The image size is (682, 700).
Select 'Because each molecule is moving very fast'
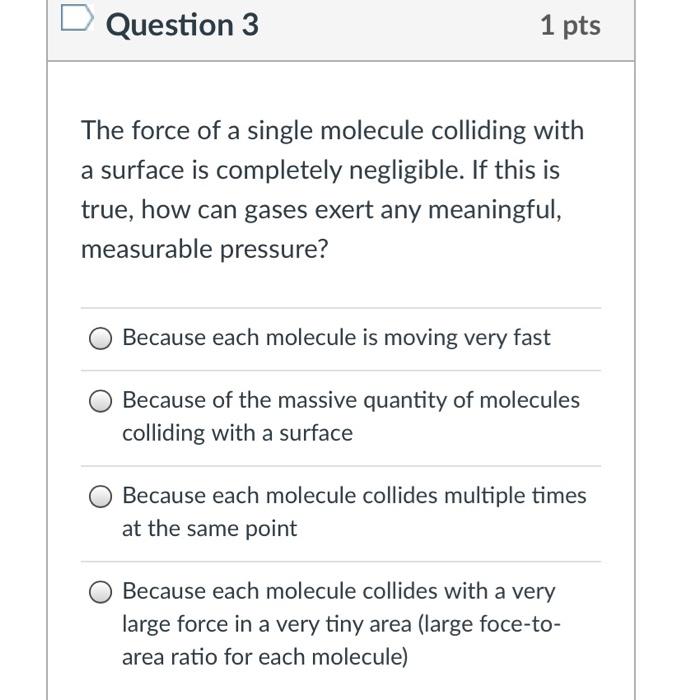100,339
